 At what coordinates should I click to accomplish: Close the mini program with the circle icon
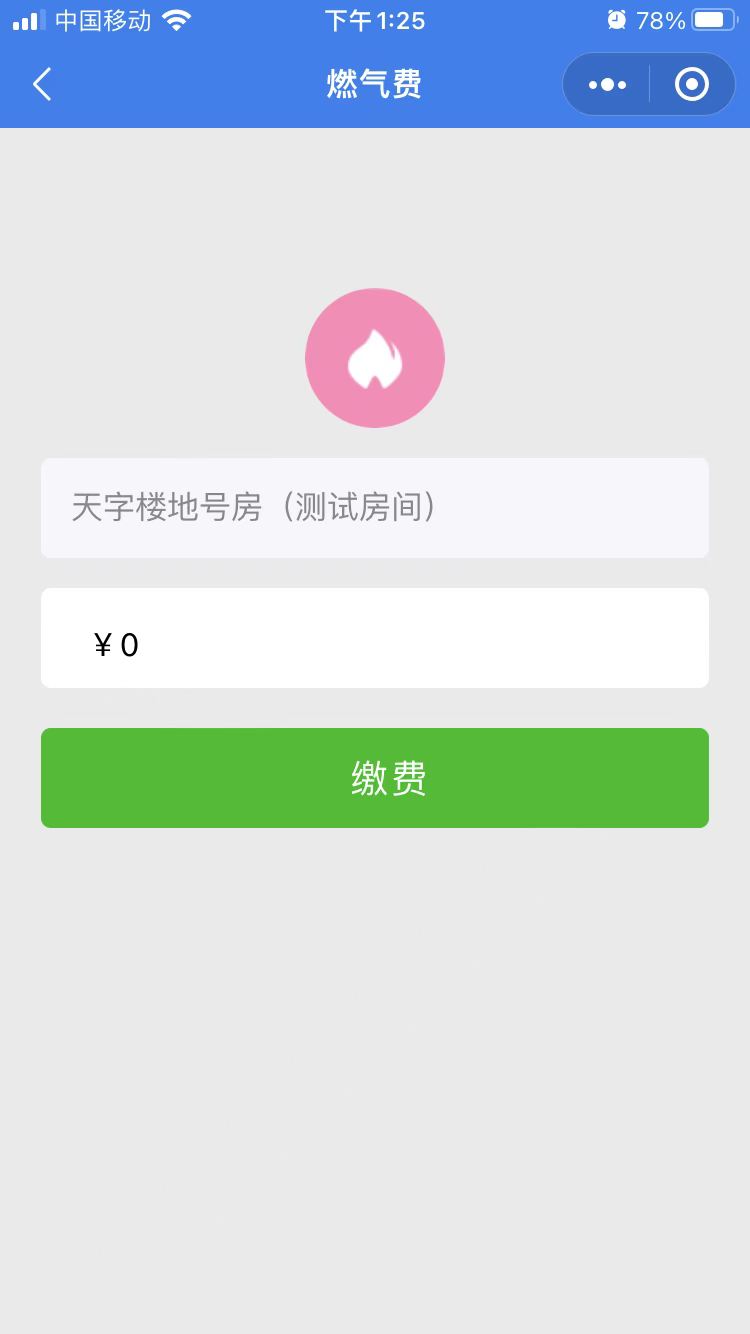pos(691,85)
